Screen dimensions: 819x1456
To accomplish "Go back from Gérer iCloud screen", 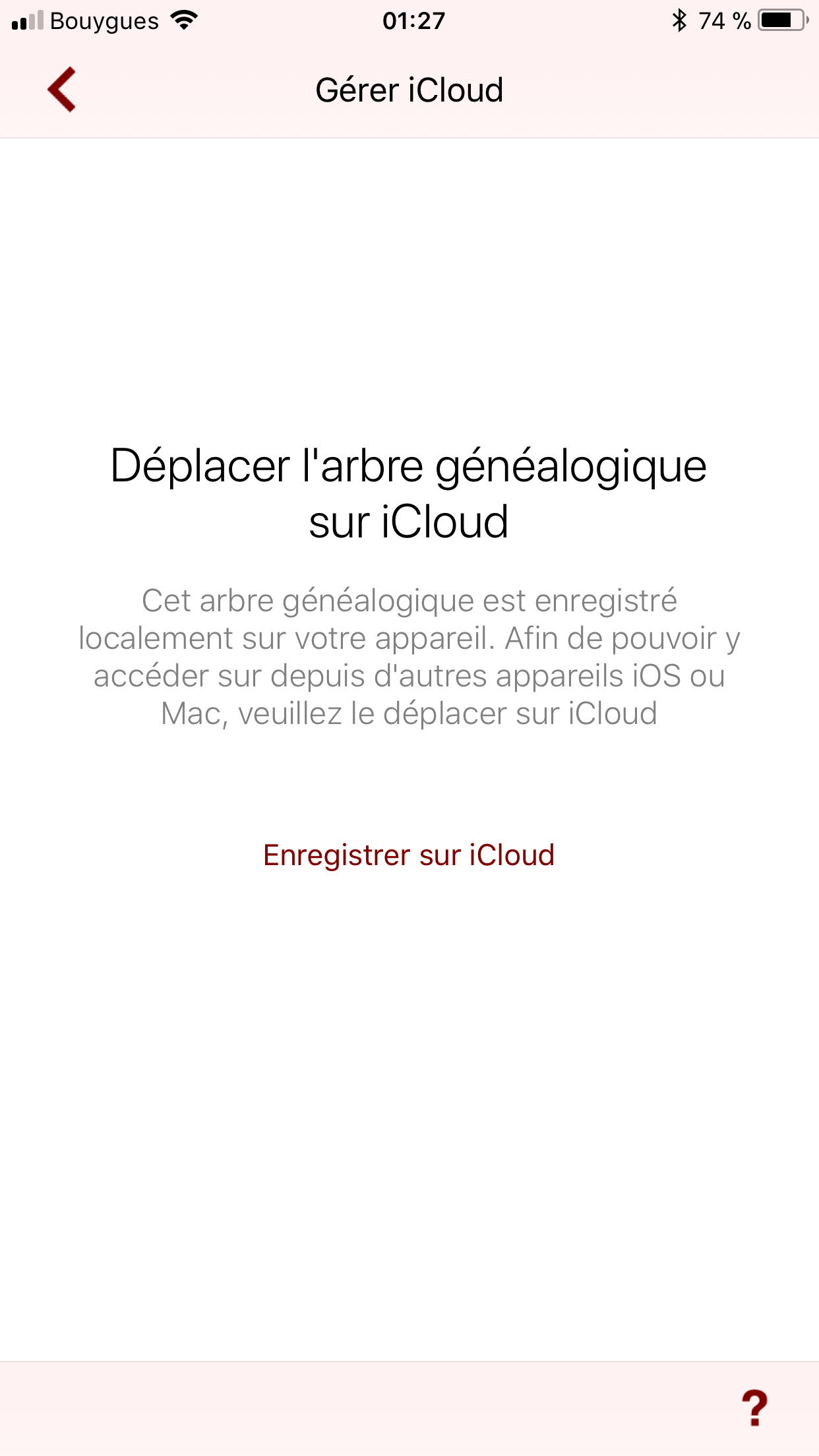I will pos(62,90).
